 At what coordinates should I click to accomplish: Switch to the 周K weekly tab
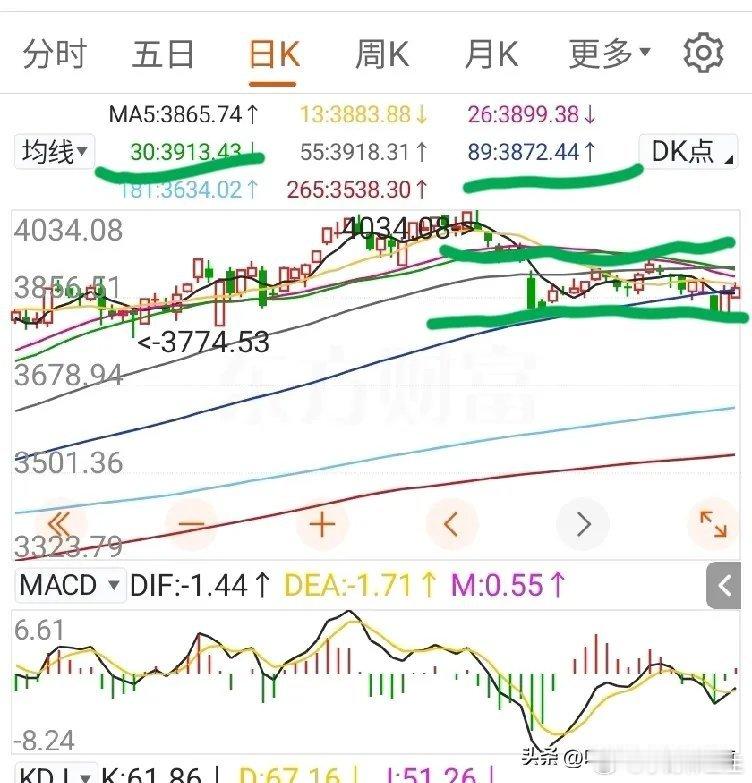pos(381,52)
